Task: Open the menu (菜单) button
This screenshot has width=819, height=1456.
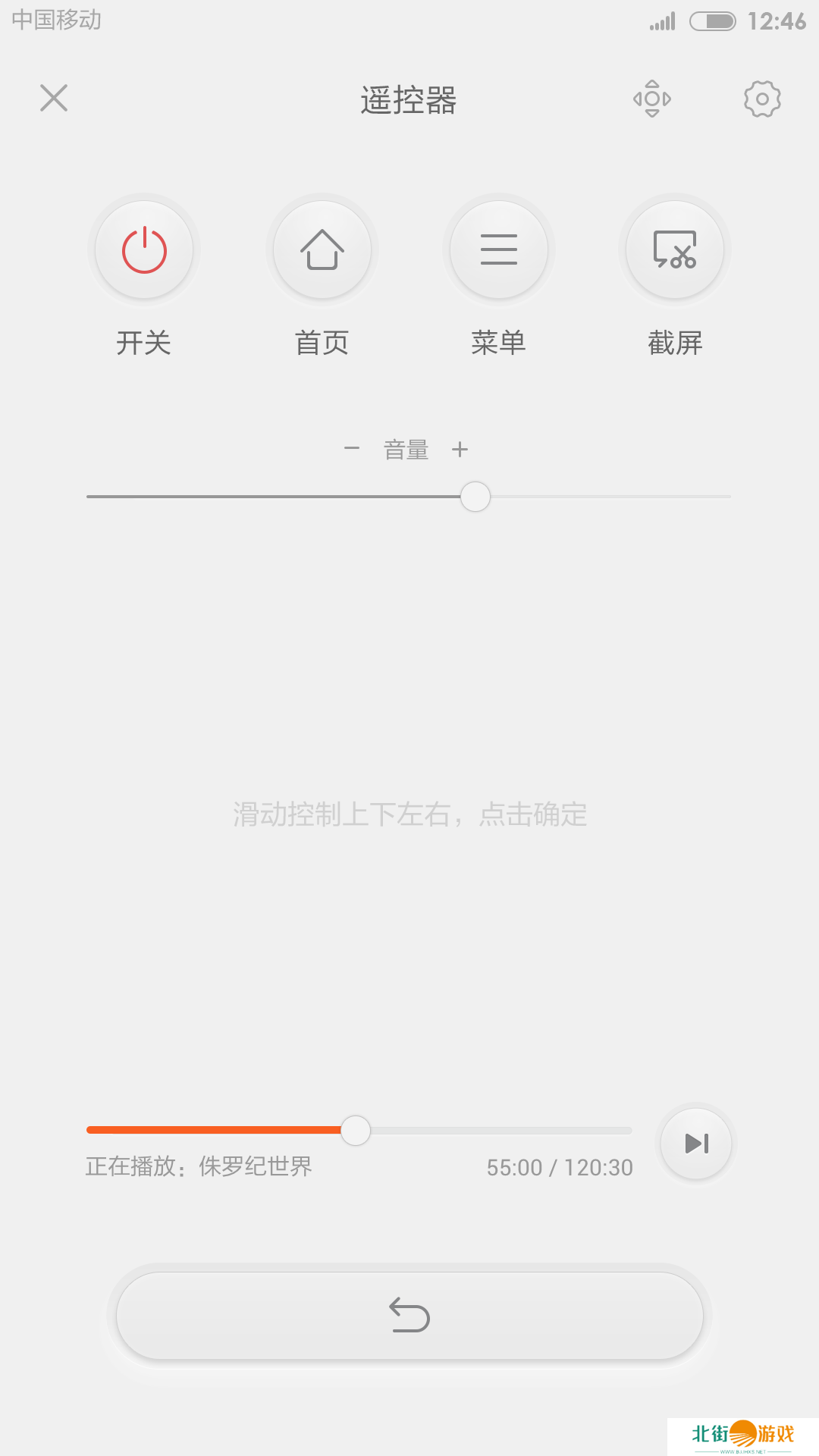Action: click(499, 249)
